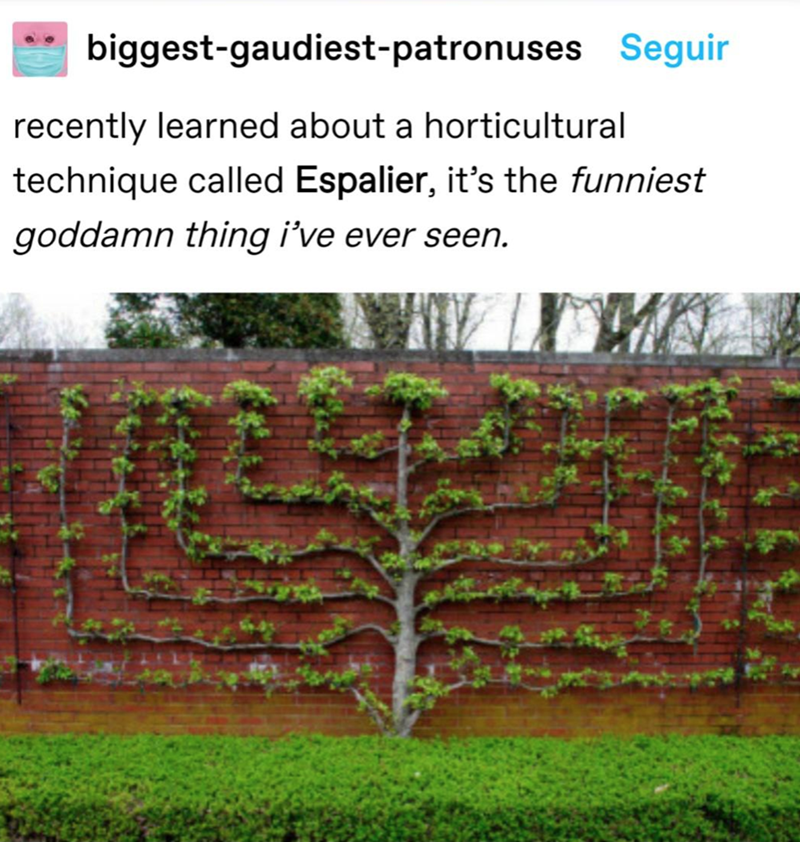Open the biggest-gaudiest-patronuses avatar
800x842 pixels.
[40, 49]
